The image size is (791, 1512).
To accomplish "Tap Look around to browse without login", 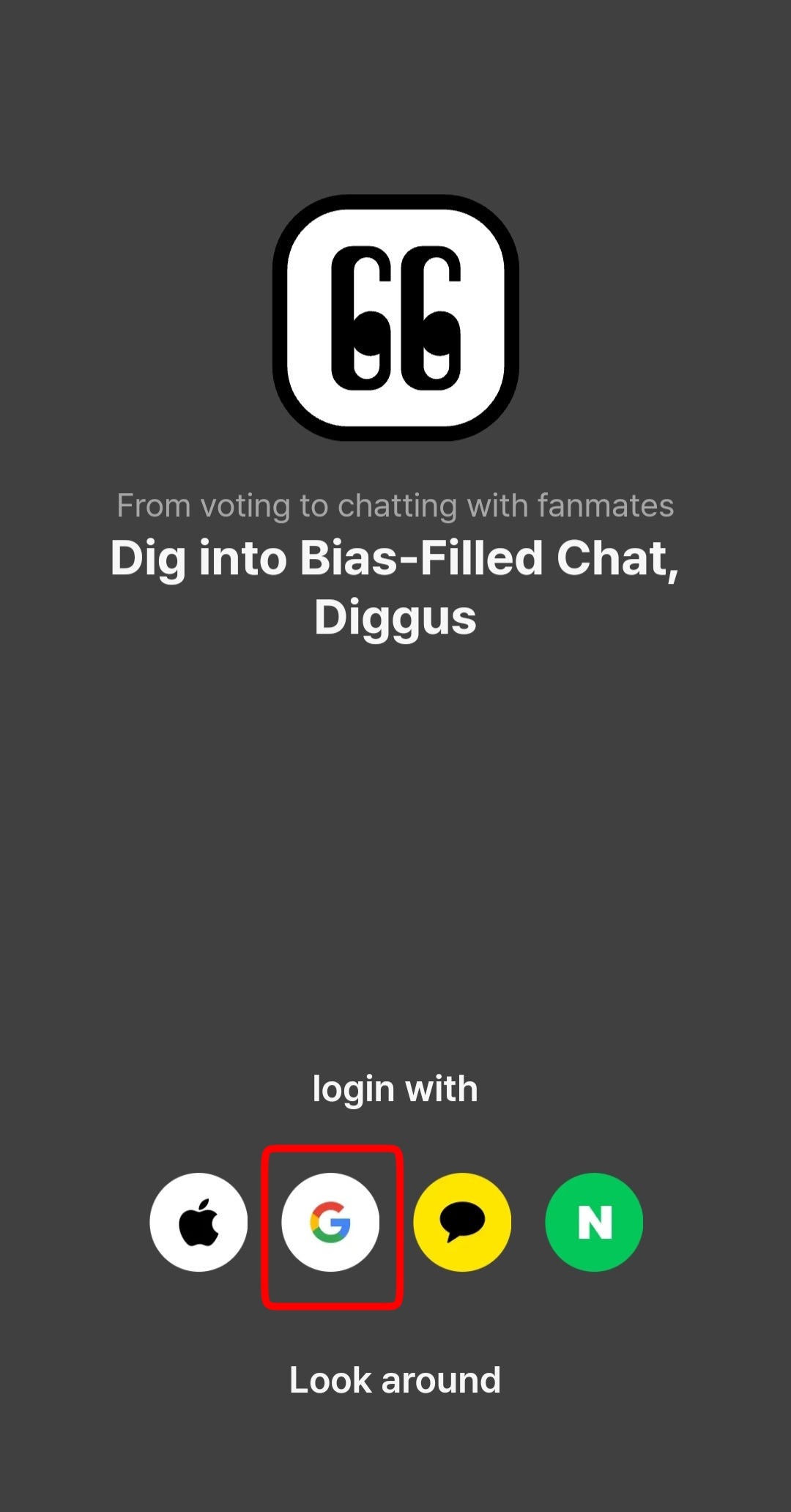I will (x=395, y=1380).
